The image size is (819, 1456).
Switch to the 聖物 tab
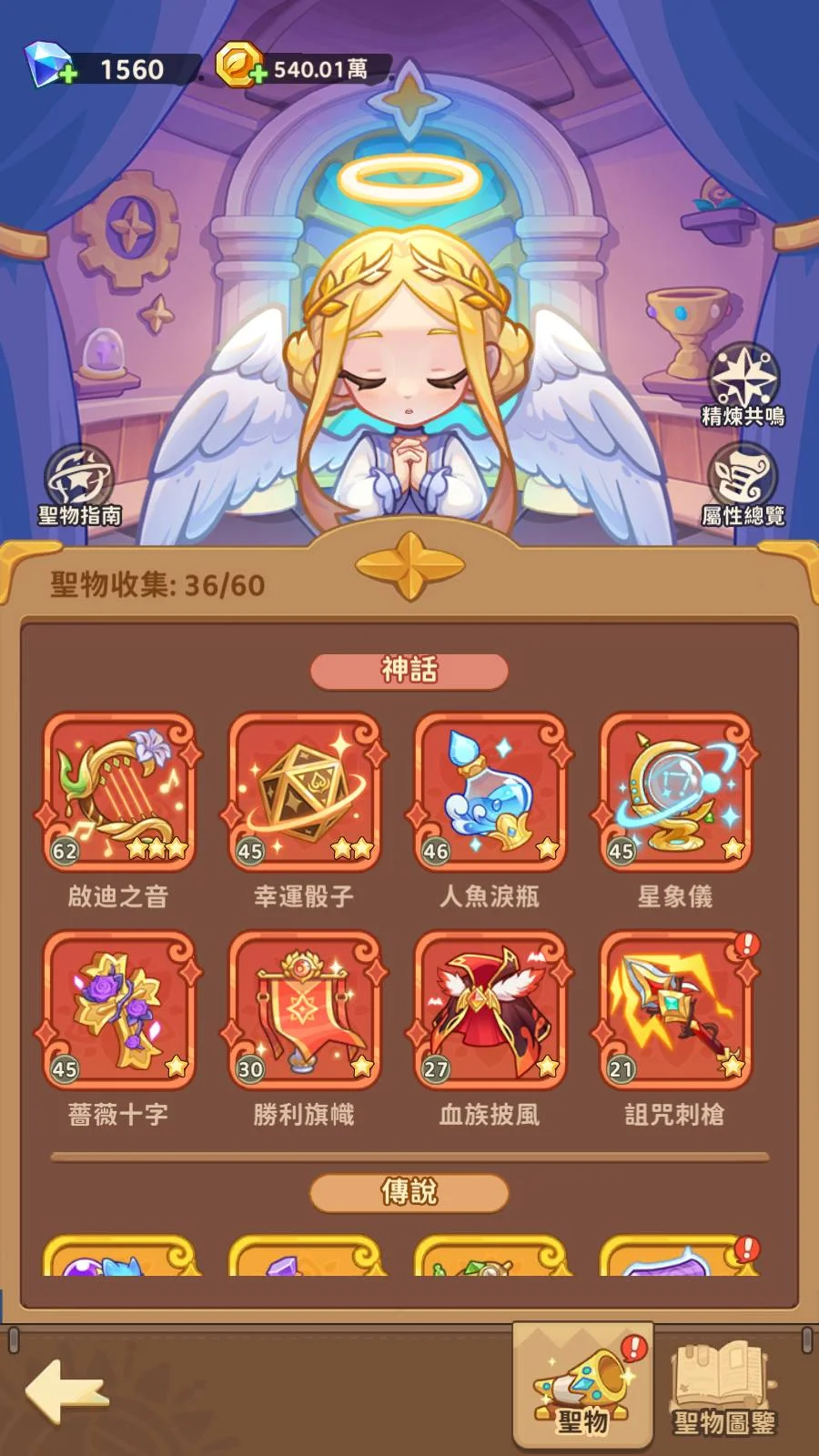click(582, 1385)
